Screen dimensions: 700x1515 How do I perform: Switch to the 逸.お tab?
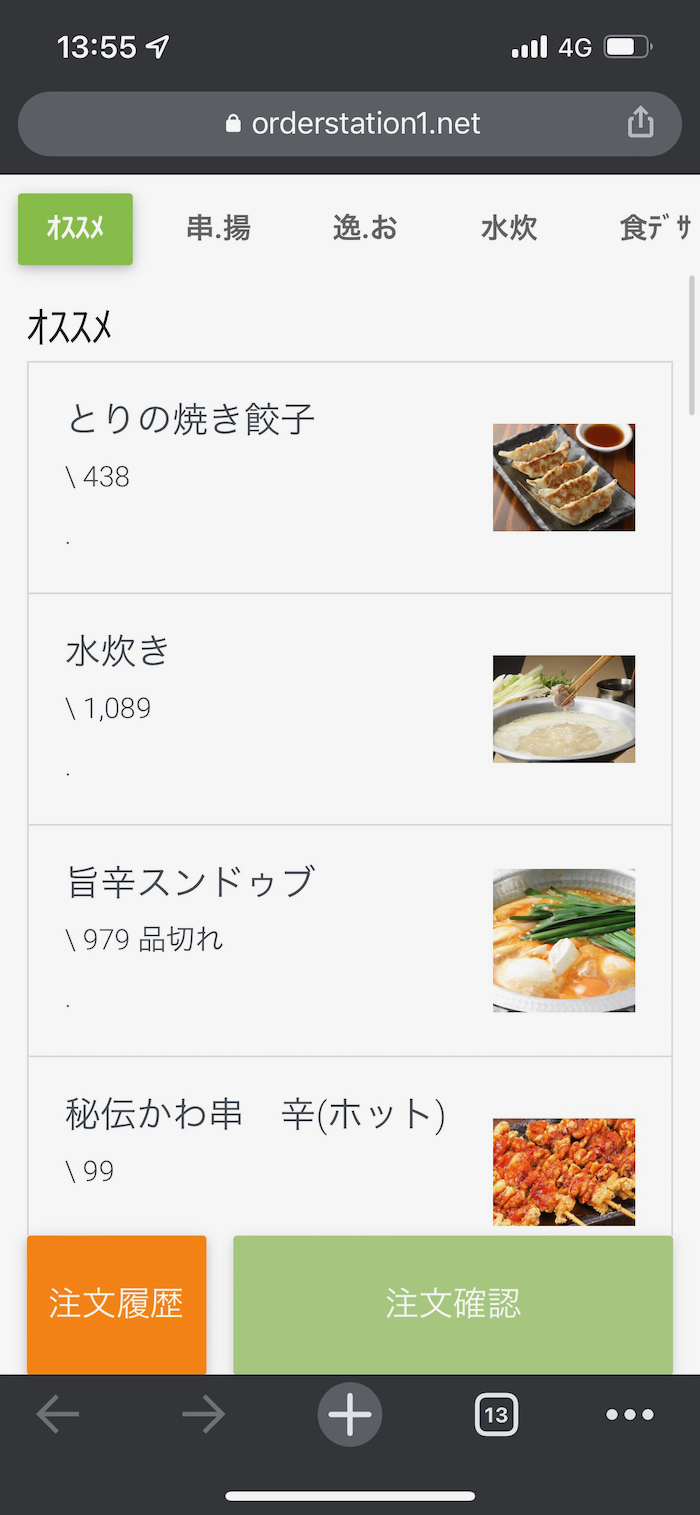[365, 229]
